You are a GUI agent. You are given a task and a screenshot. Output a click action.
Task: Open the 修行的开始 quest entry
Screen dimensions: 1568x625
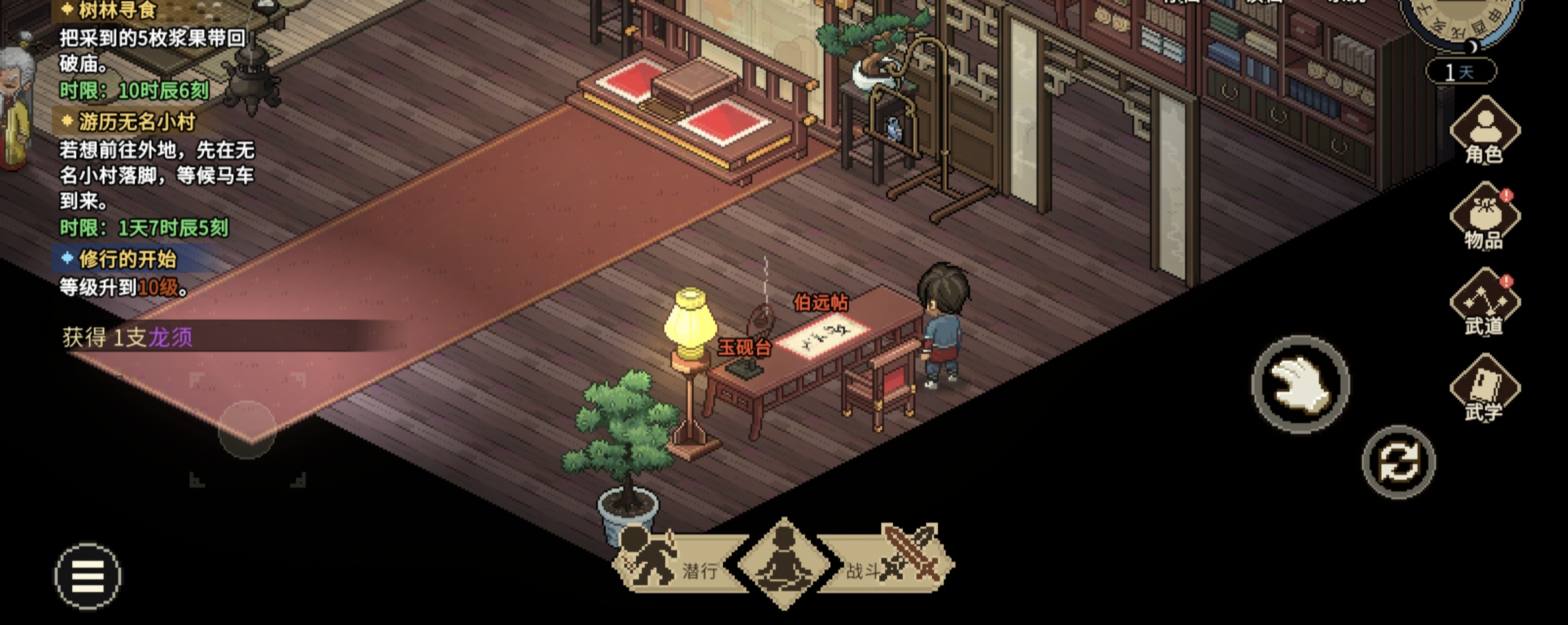coord(127,260)
